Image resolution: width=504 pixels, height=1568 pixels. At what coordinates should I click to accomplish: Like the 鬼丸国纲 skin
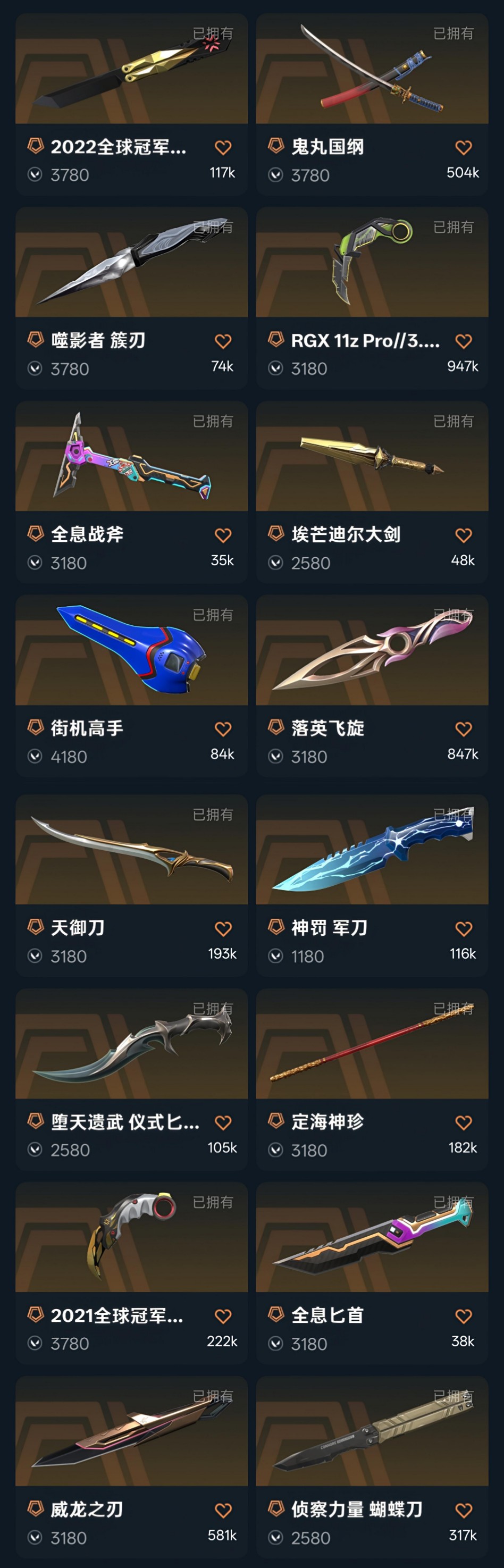pyautogui.click(x=463, y=147)
